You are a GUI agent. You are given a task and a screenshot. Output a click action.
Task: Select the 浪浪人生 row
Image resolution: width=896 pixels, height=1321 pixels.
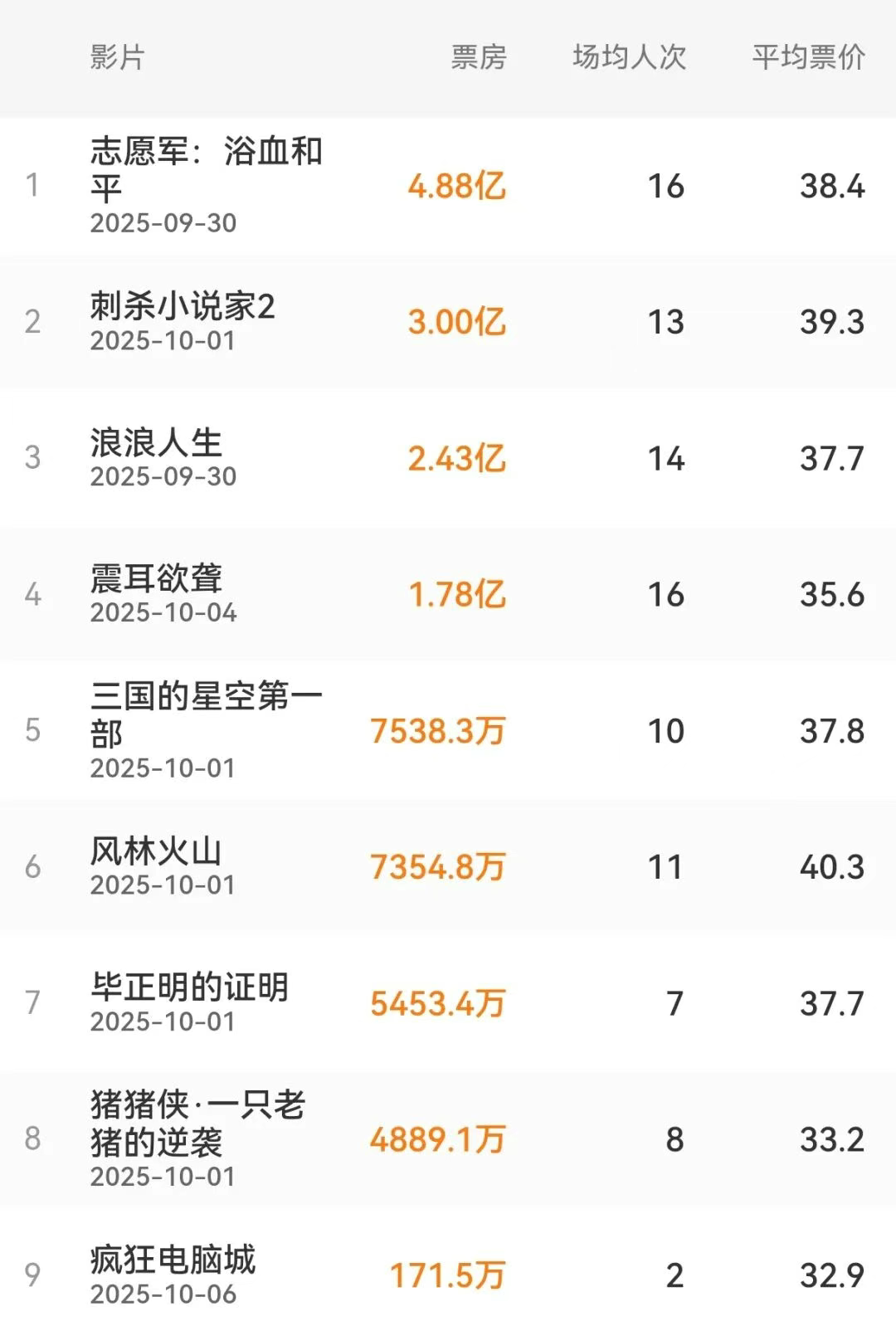(x=157, y=443)
